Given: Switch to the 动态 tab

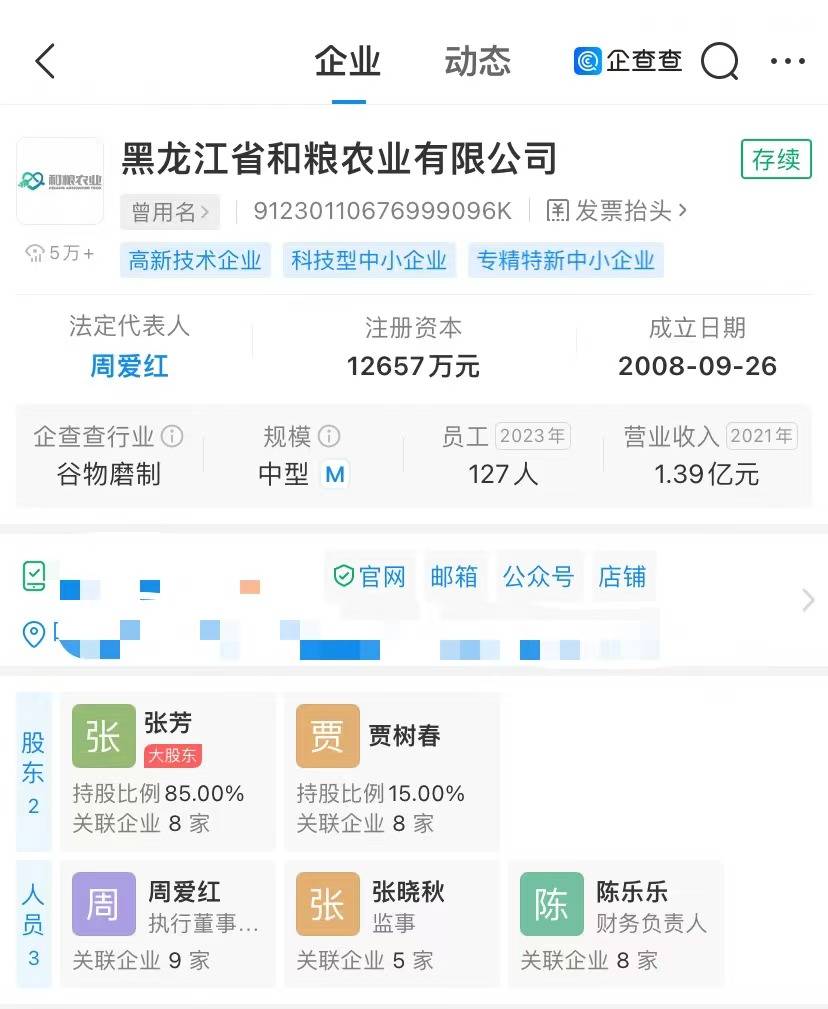Looking at the screenshot, I should point(477,62).
